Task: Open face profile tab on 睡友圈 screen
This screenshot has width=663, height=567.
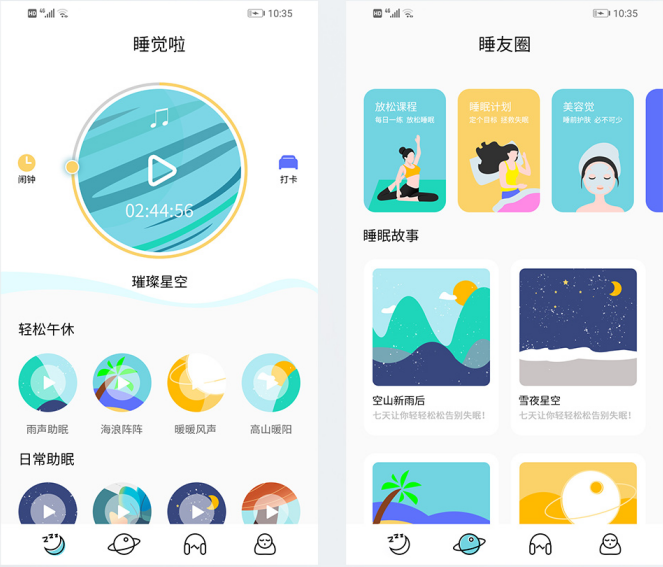Action: click(x=610, y=544)
